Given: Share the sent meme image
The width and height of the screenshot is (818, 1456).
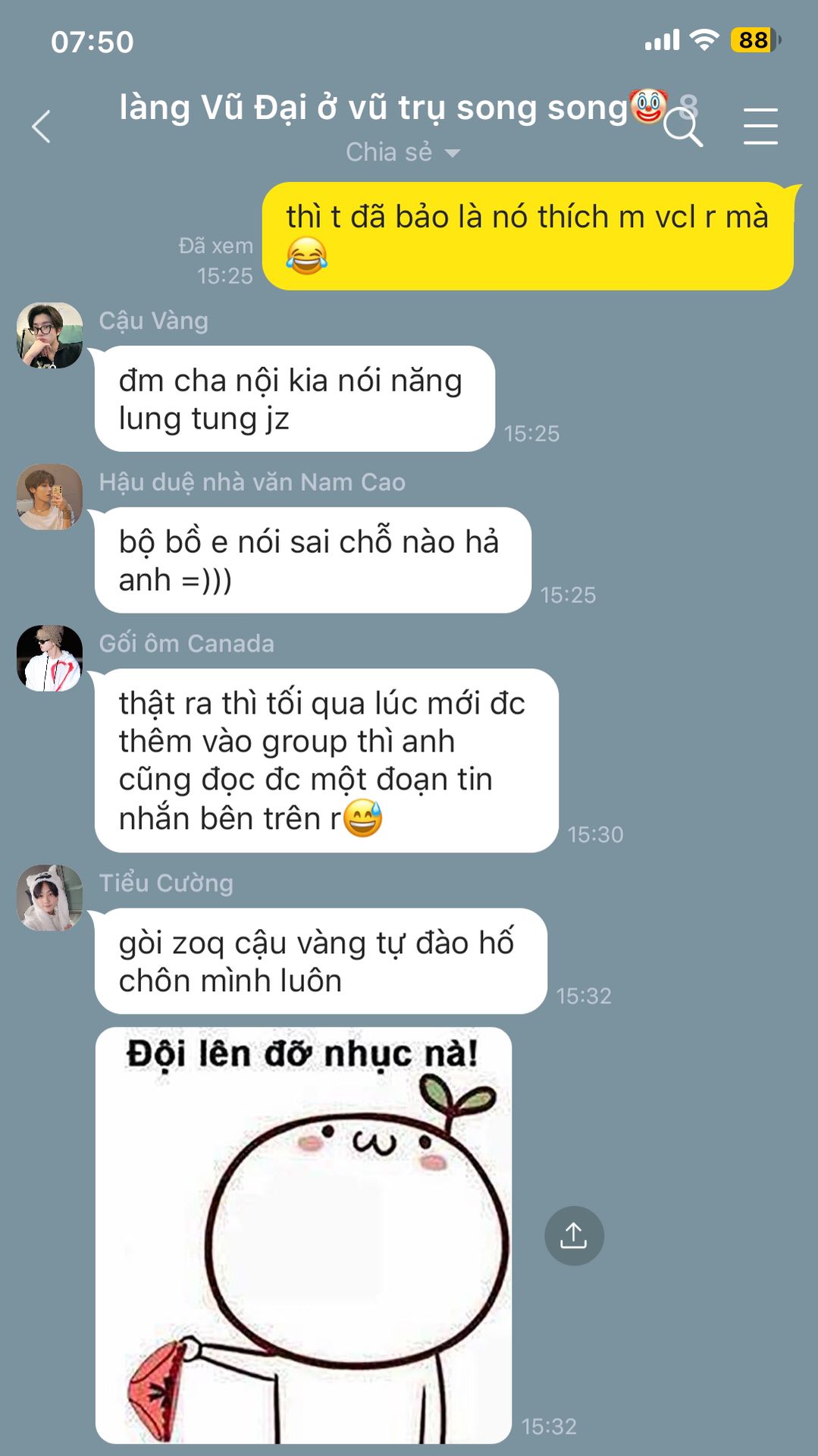Looking at the screenshot, I should click(574, 1236).
